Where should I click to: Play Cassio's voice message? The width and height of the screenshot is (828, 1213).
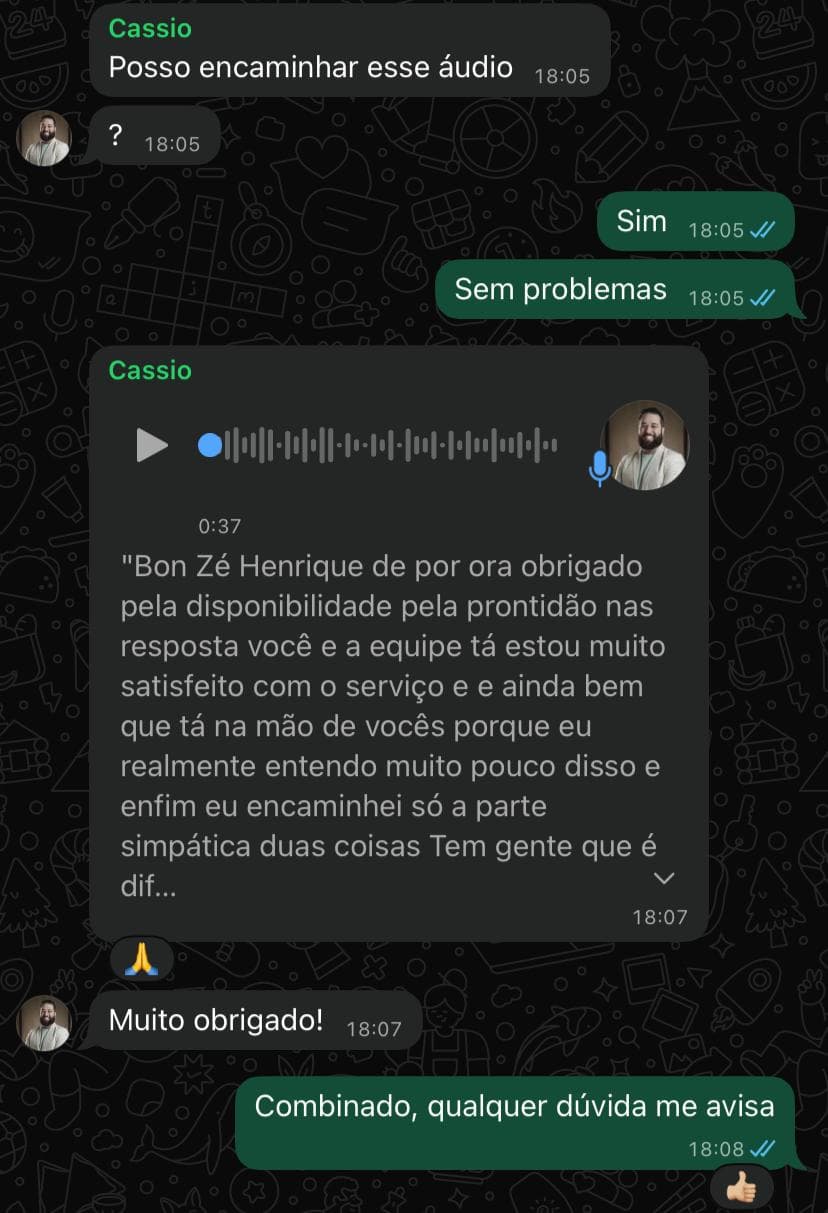pyautogui.click(x=152, y=446)
